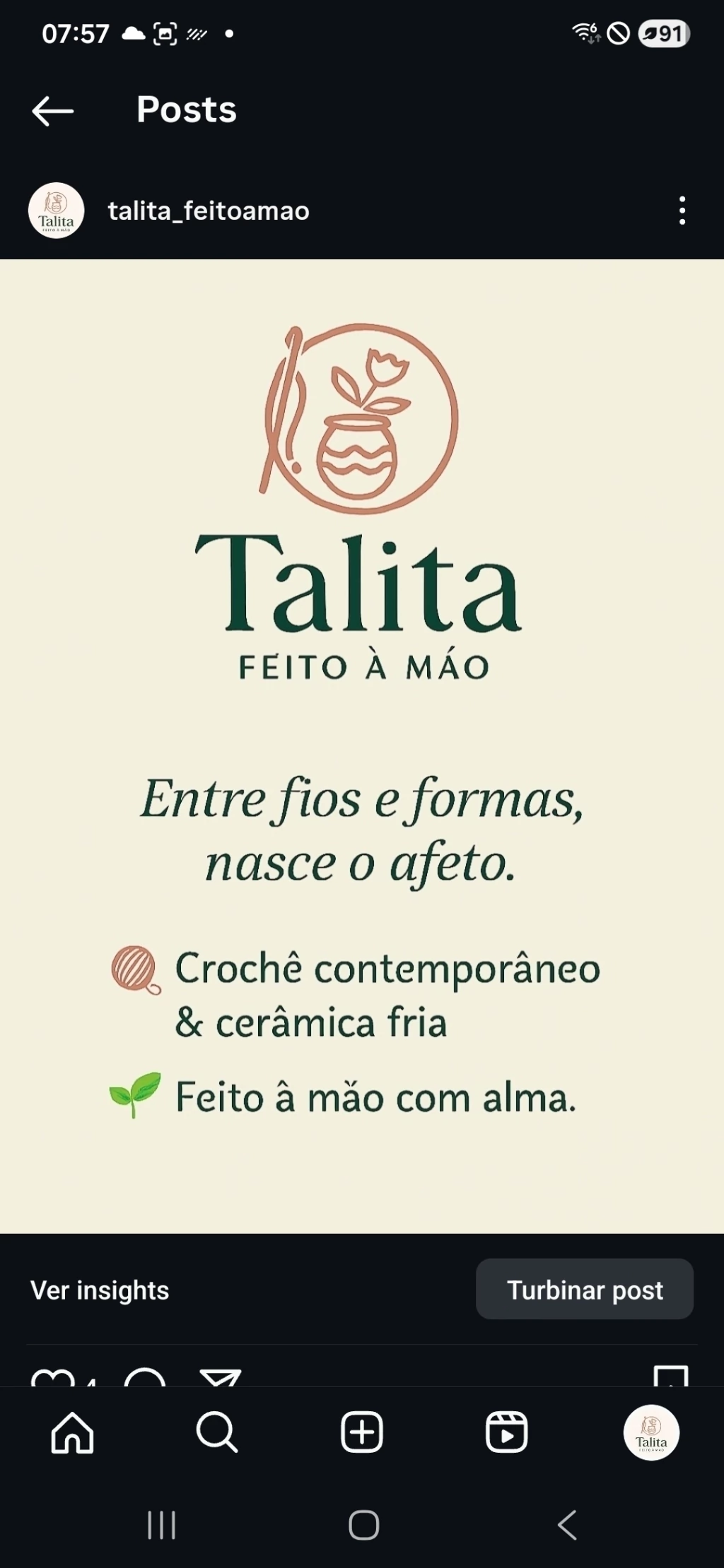
Task: Like the Talita post
Action: 52,1379
